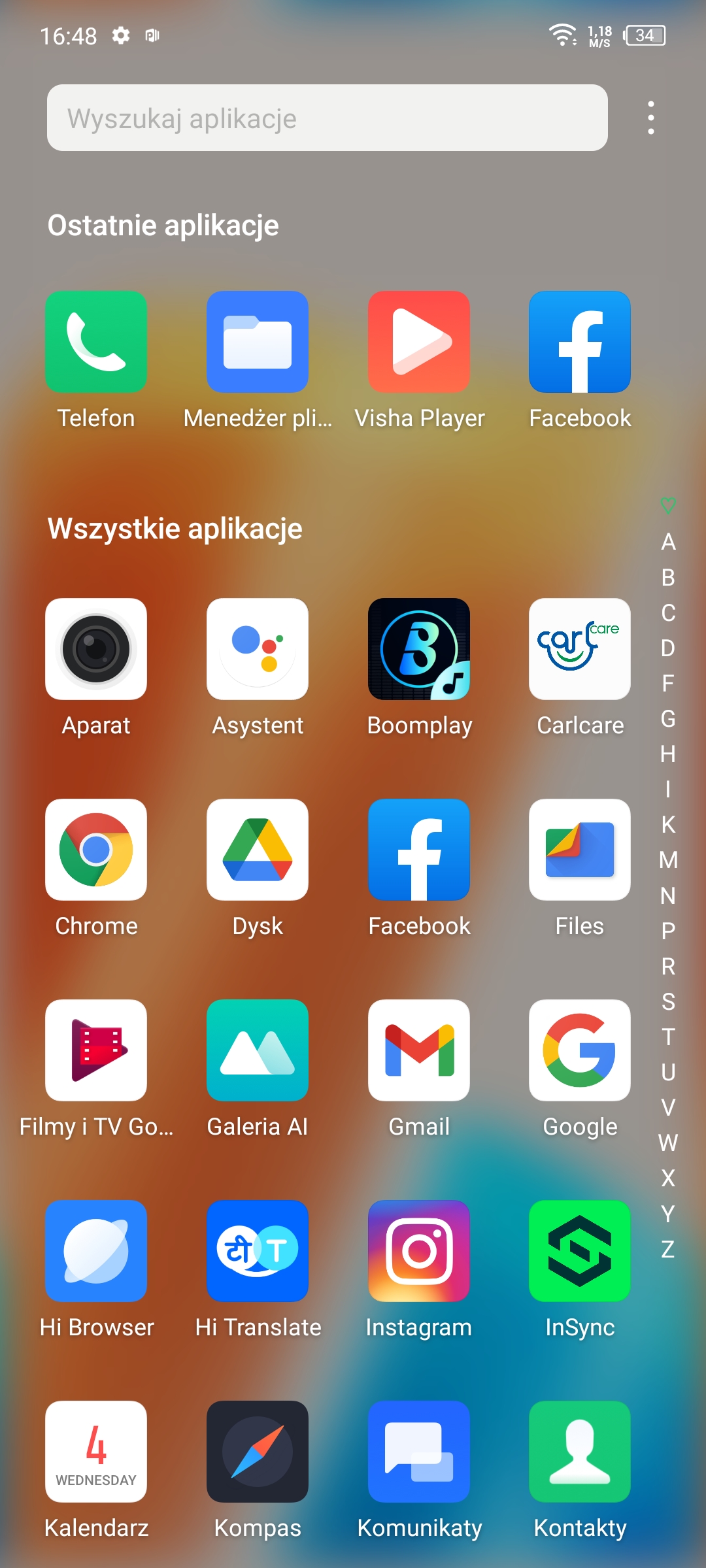Open Hi Translate app
Image resolution: width=706 pixels, height=1568 pixels.
tap(258, 1251)
